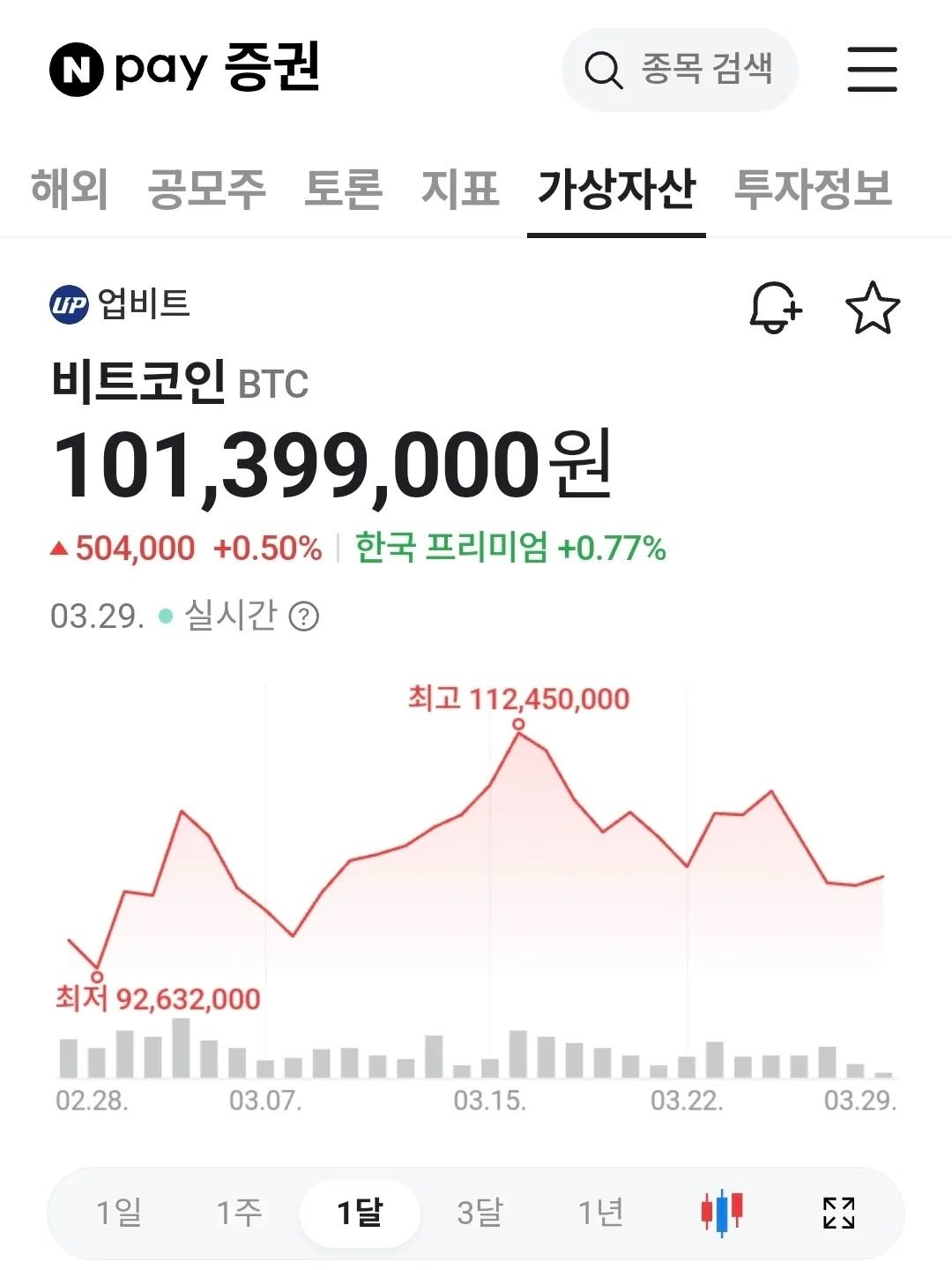Switch to the 공모주 tab
952x1270 pixels.
(206, 189)
